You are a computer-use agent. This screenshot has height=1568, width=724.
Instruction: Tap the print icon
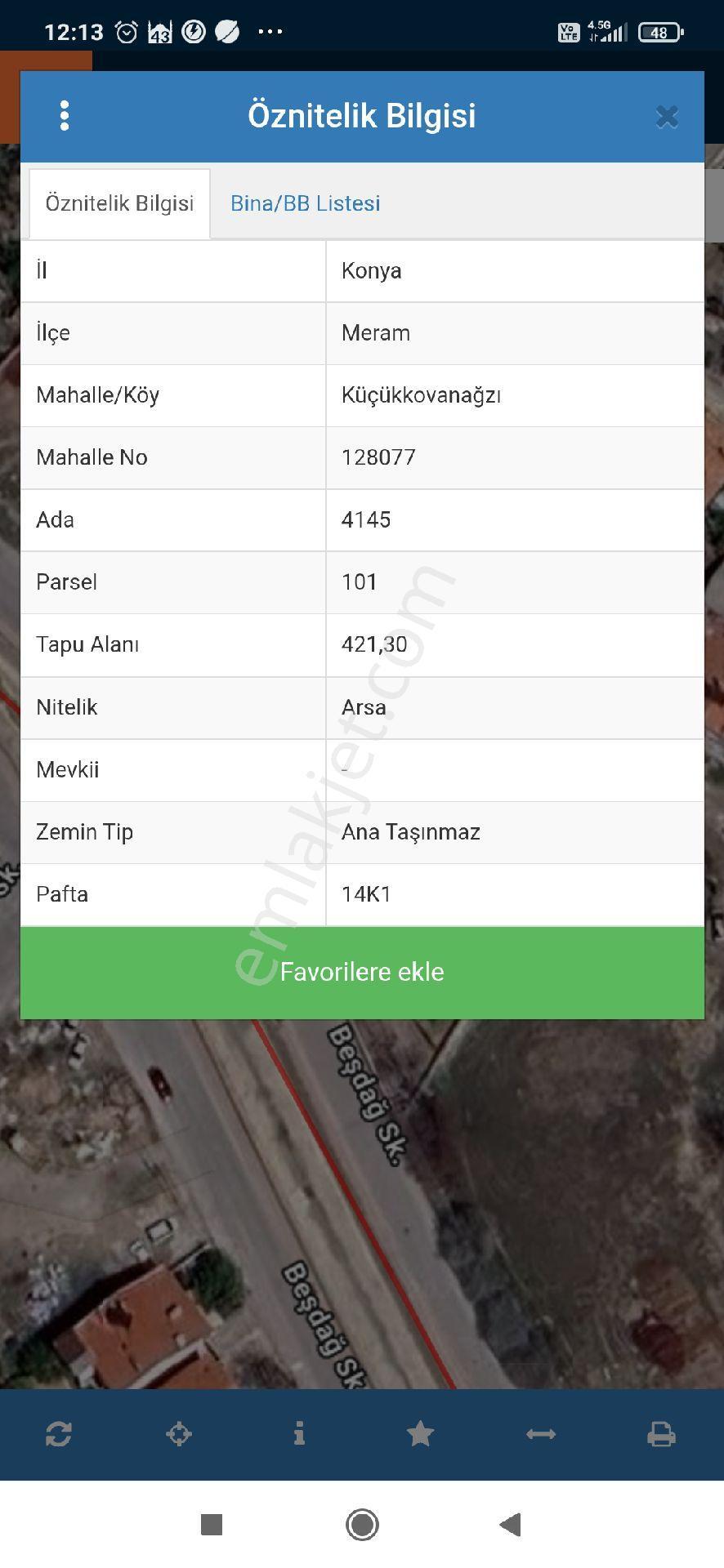click(661, 1433)
